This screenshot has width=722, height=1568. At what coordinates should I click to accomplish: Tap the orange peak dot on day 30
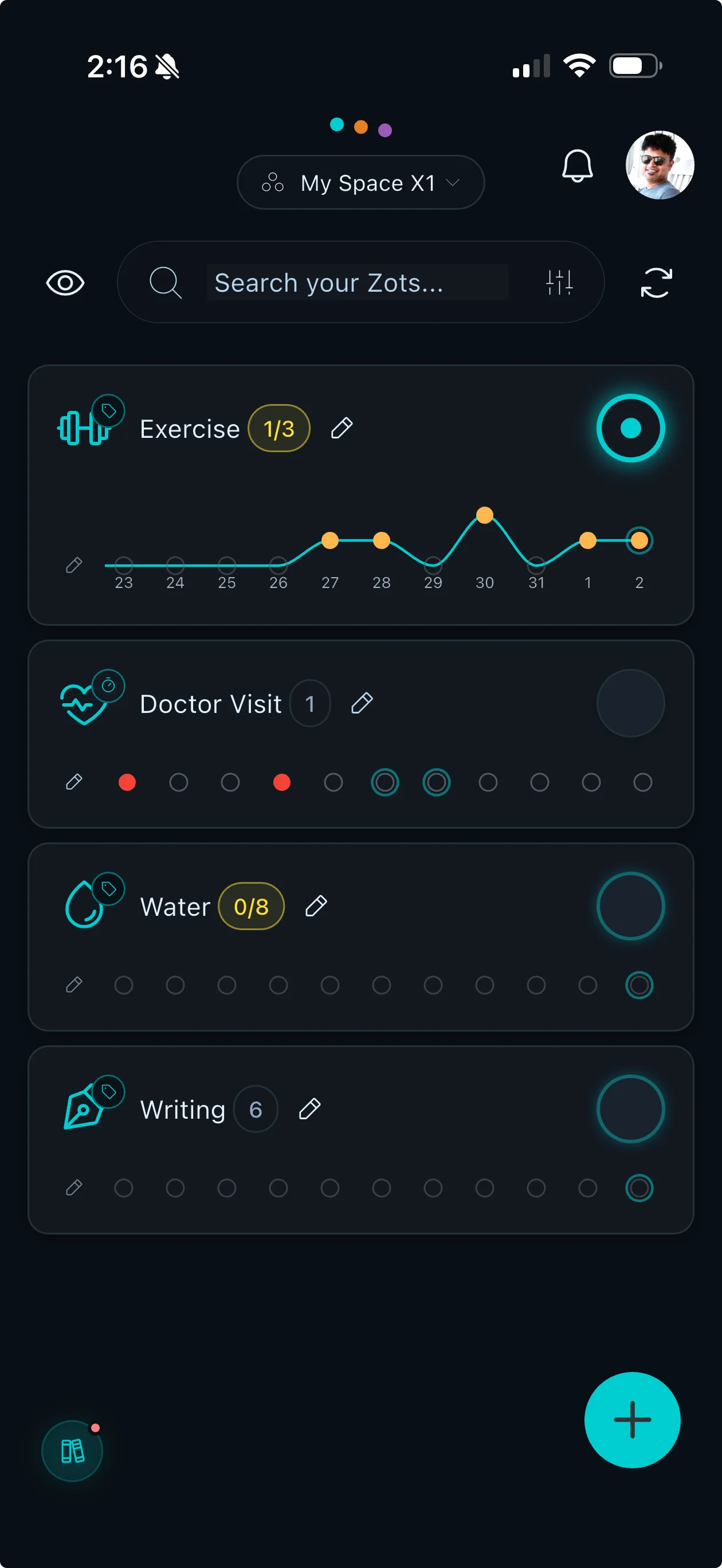(485, 515)
